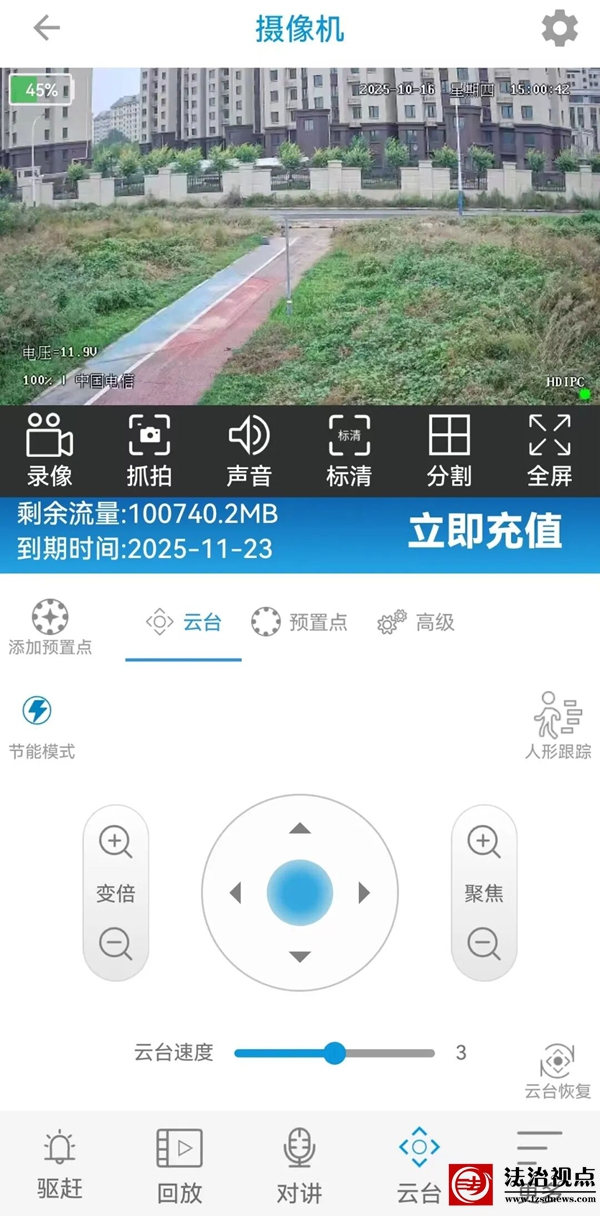Open 回放 playback tab
Image resolution: width=600 pixels, height=1216 pixels.
[180, 1164]
